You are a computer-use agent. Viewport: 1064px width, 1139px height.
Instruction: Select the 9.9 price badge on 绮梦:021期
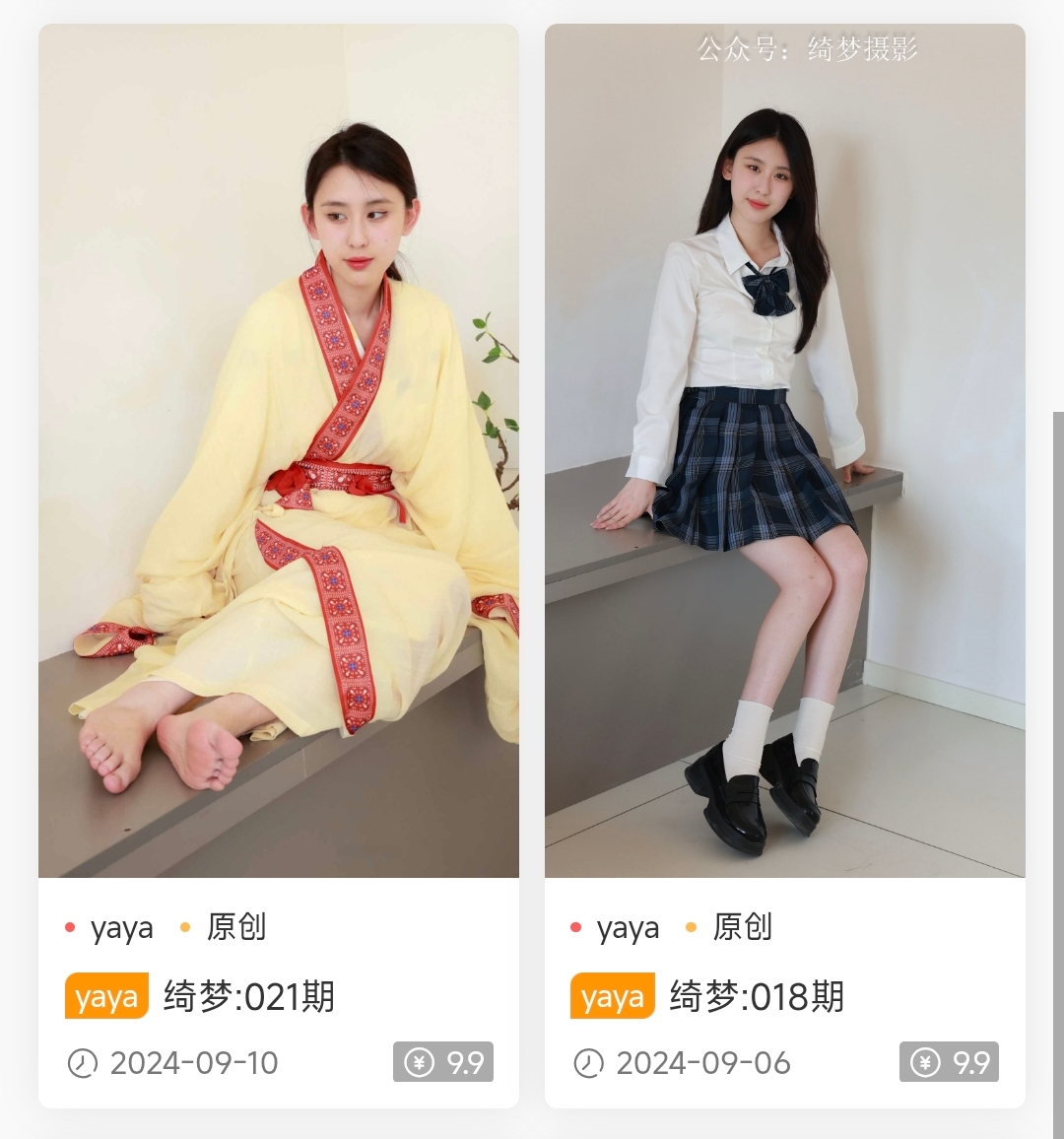pyautogui.click(x=443, y=1062)
